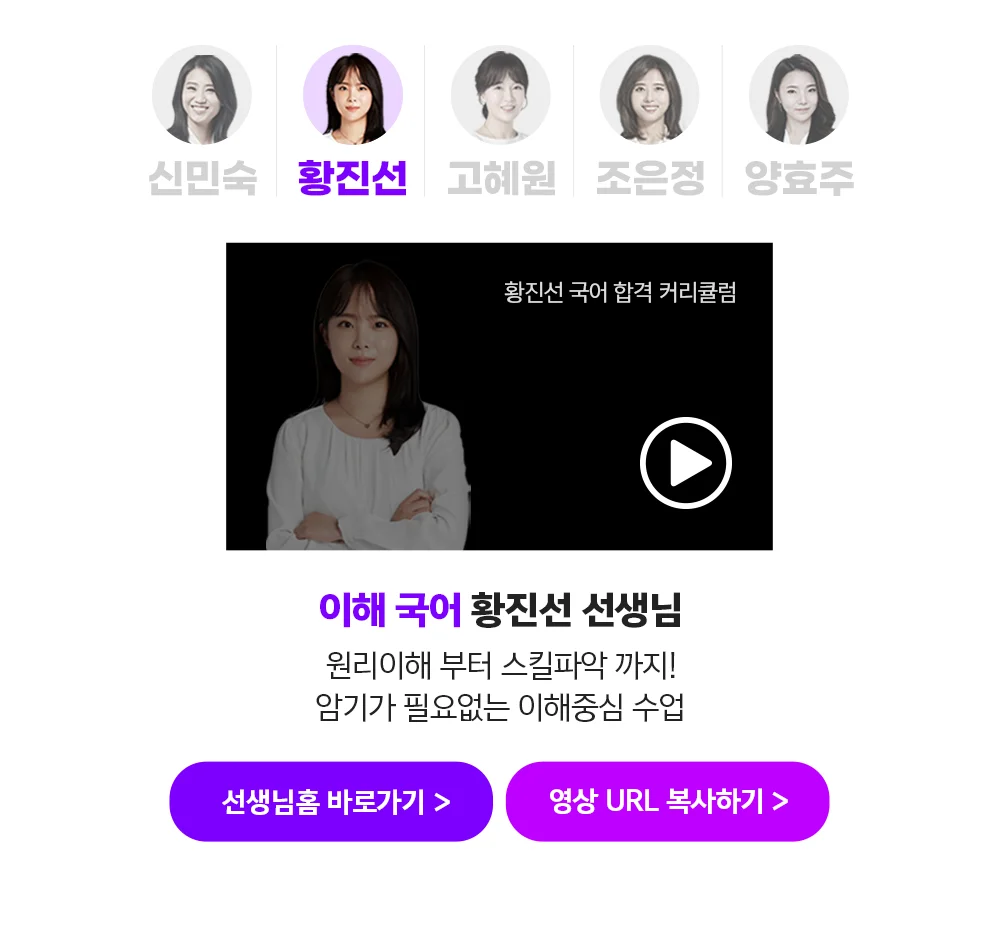This screenshot has width=1000, height=940.
Task: Select the 황진선 teacher tab
Action: click(x=352, y=122)
